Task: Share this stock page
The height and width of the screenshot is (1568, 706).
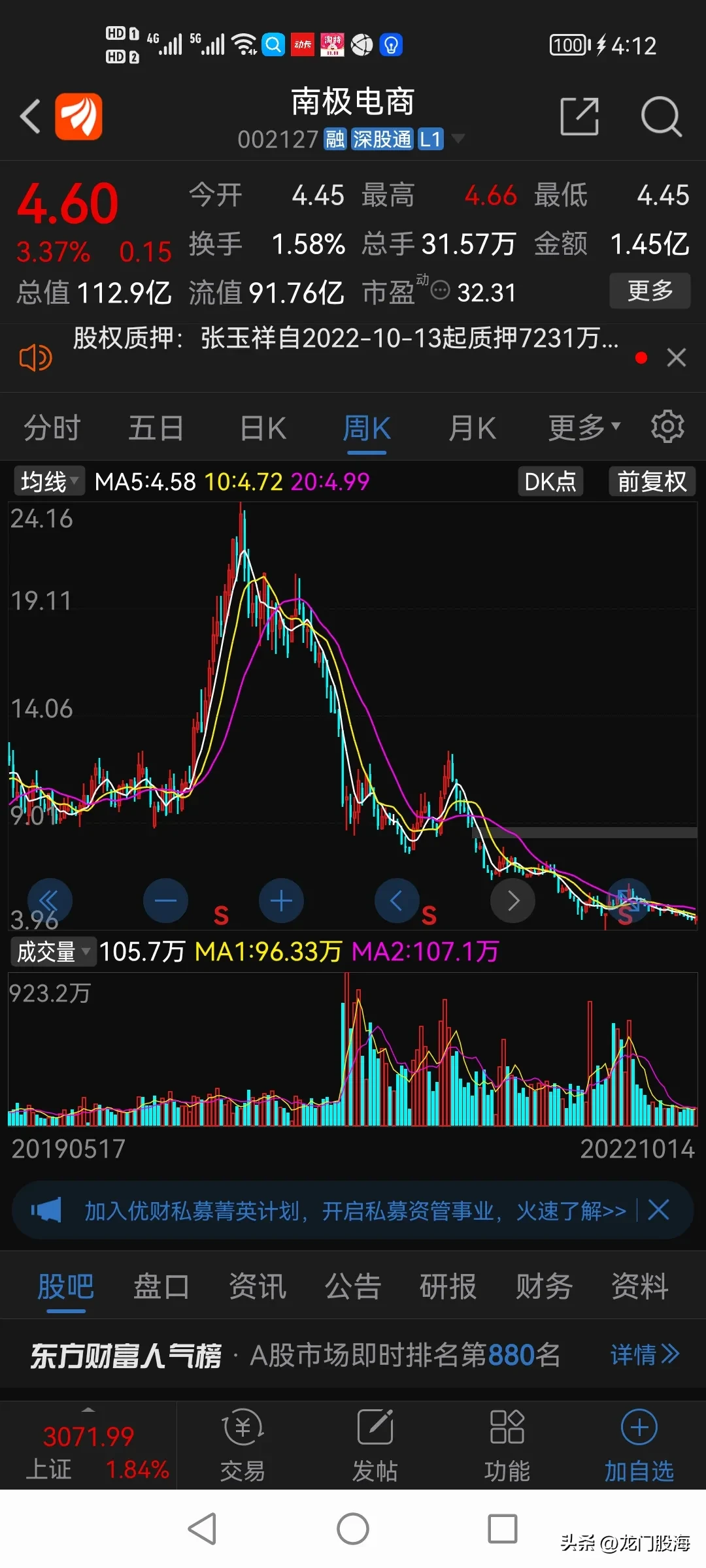Action: point(579,117)
